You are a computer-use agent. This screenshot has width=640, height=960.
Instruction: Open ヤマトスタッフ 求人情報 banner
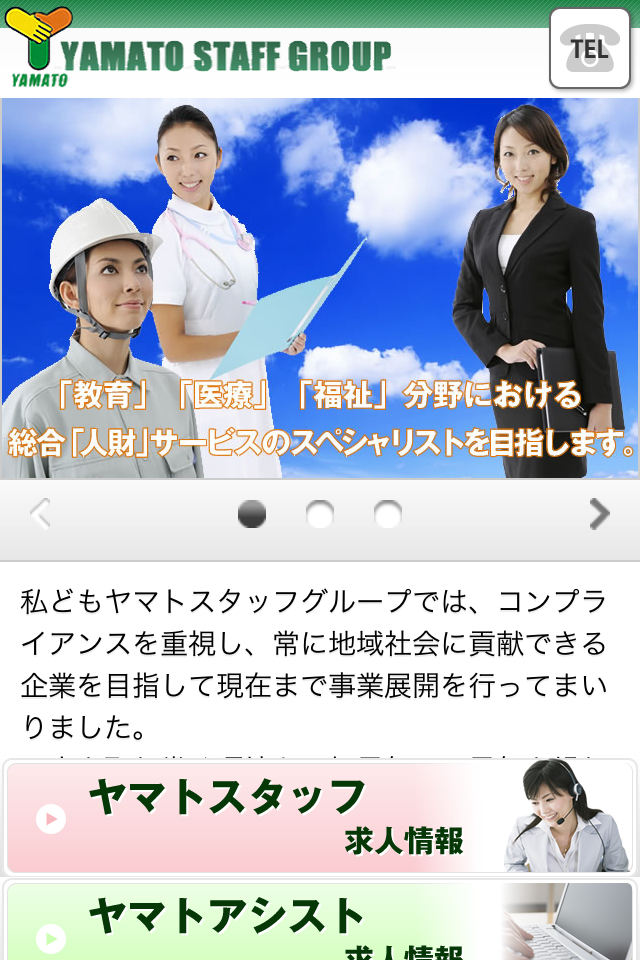(x=320, y=818)
